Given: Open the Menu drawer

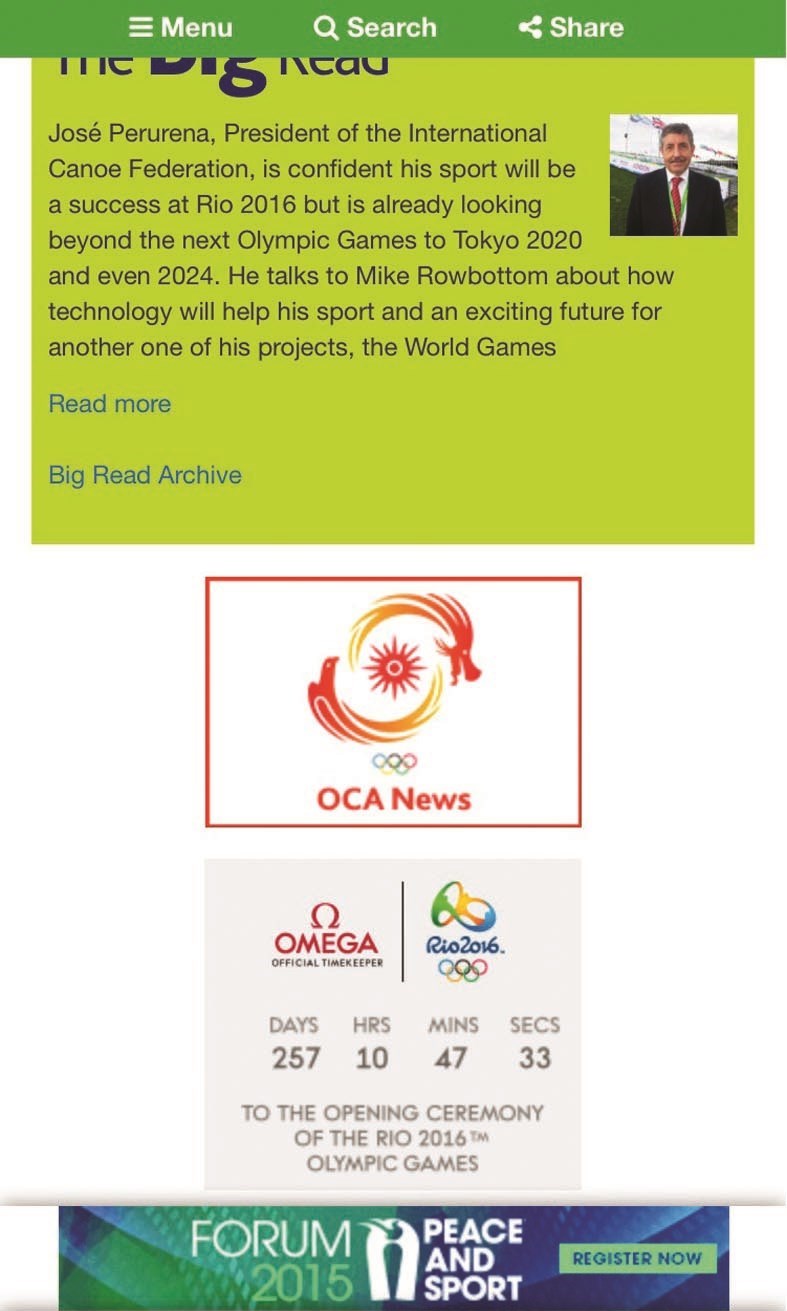Looking at the screenshot, I should pos(181,27).
